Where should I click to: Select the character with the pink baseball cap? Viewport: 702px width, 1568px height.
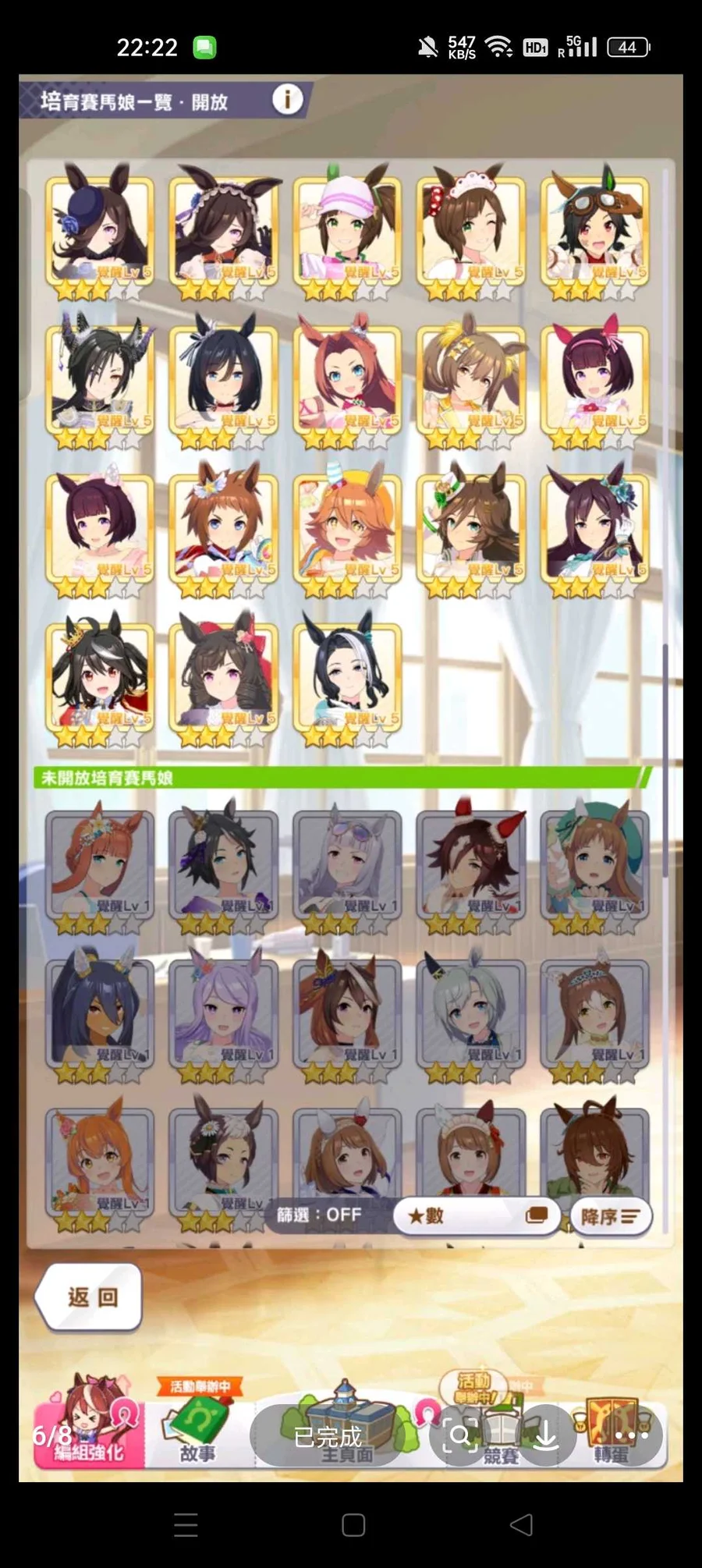tap(347, 230)
